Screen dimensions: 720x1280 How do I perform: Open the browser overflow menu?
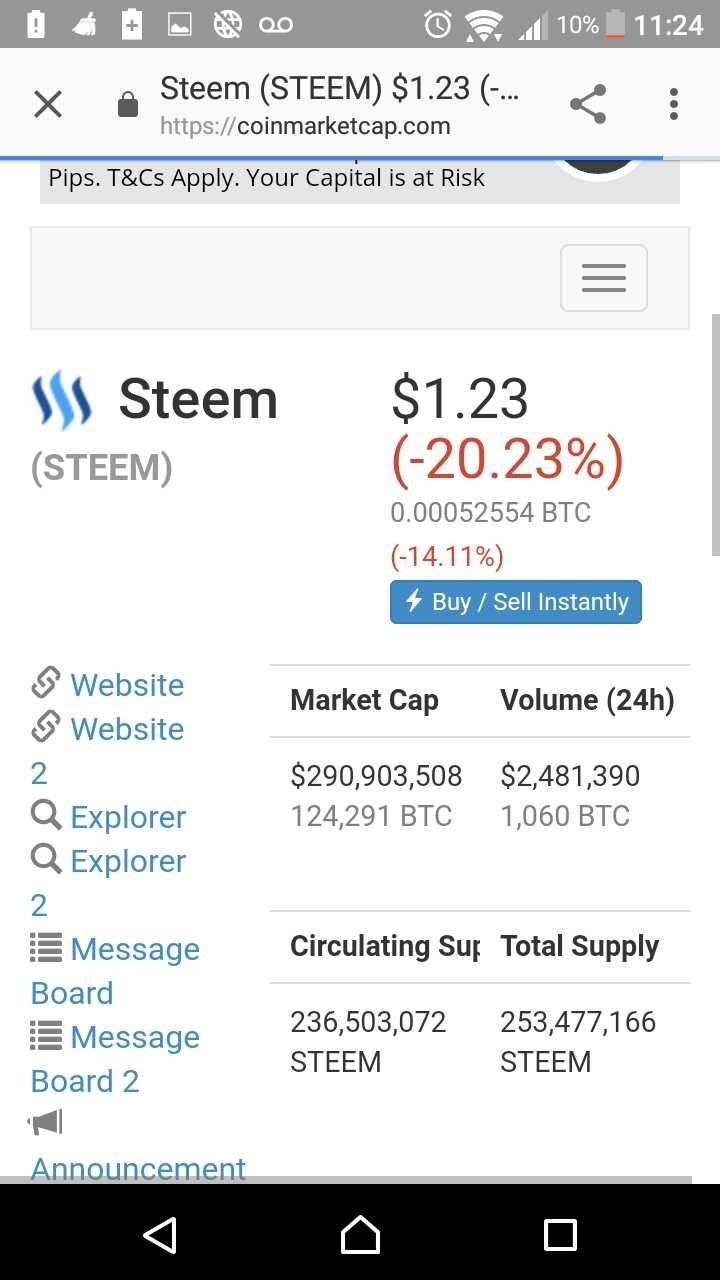pyautogui.click(x=674, y=104)
